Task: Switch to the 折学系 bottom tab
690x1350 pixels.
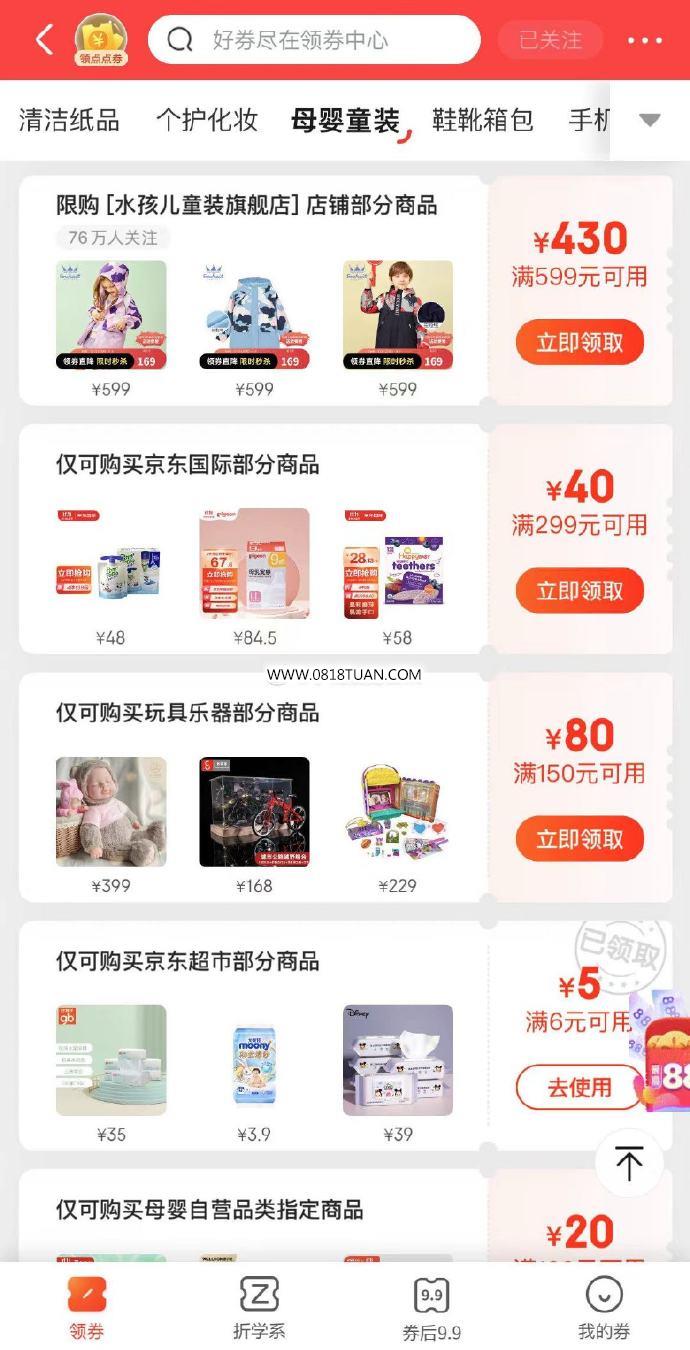Action: (259, 1307)
